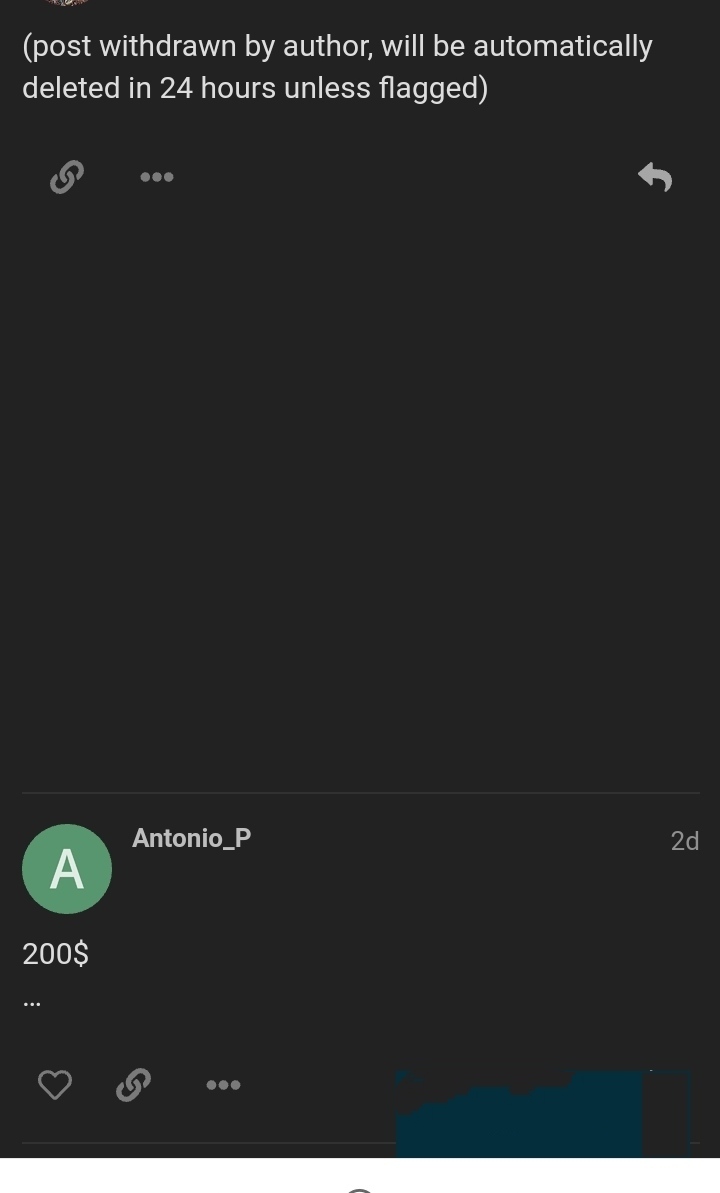This screenshot has height=1193, width=720.
Task: Open more options for the withdrawn post
Action: click(x=157, y=177)
